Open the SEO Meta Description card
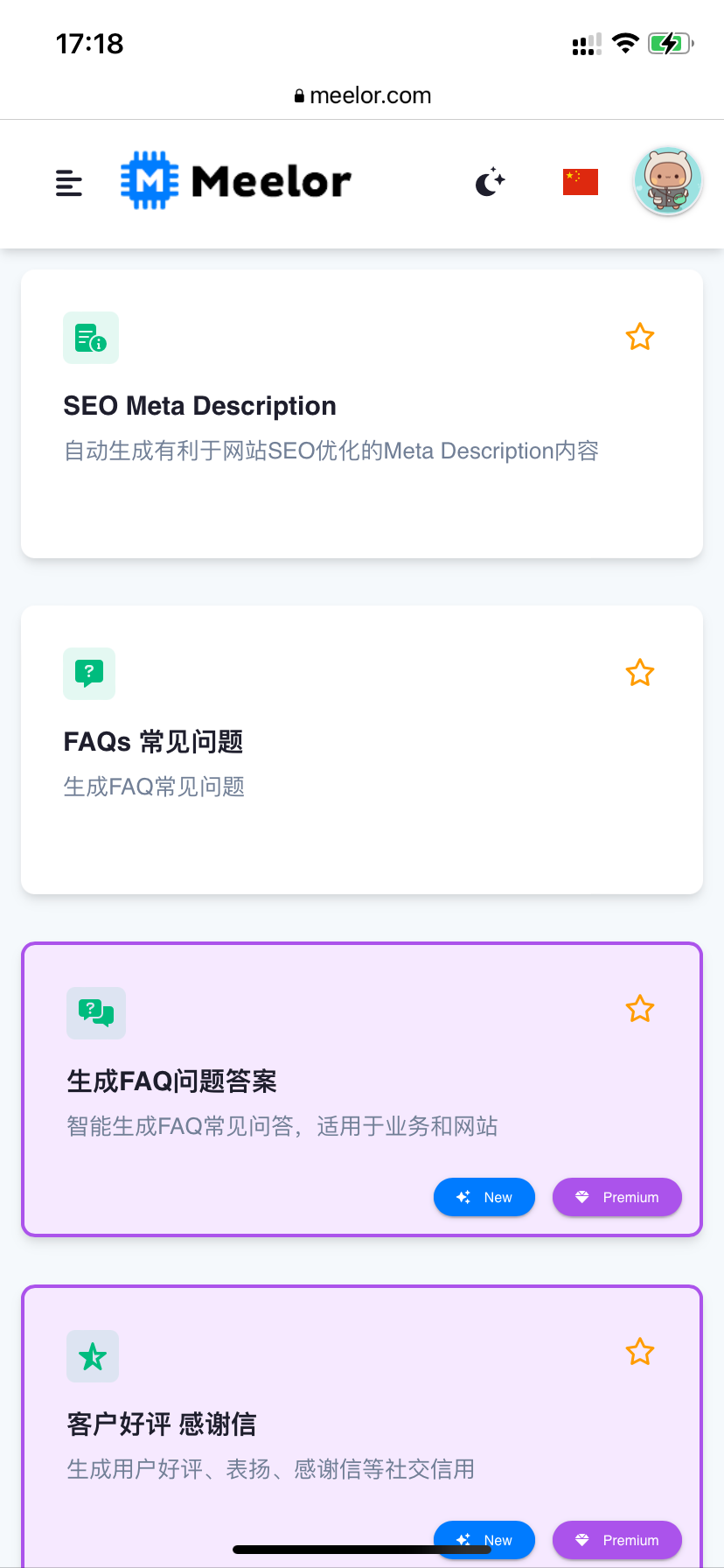The height and width of the screenshot is (1568, 724). [x=362, y=414]
